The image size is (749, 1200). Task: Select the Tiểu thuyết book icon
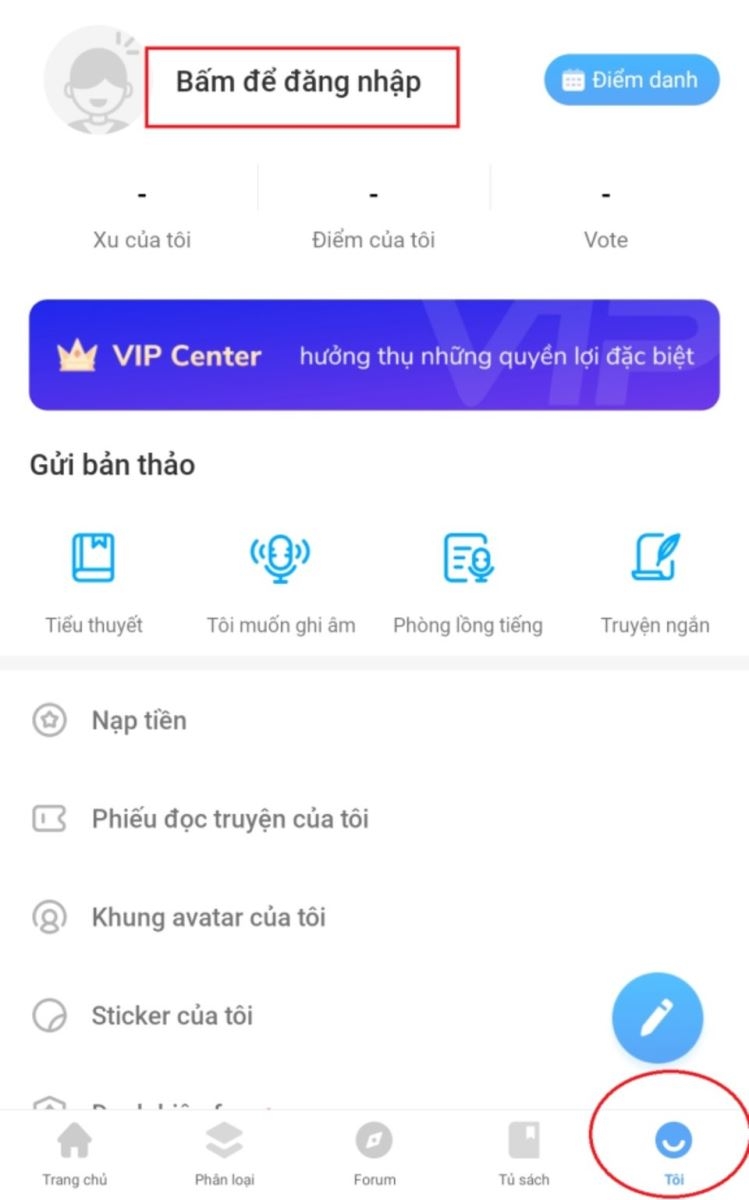click(93, 556)
